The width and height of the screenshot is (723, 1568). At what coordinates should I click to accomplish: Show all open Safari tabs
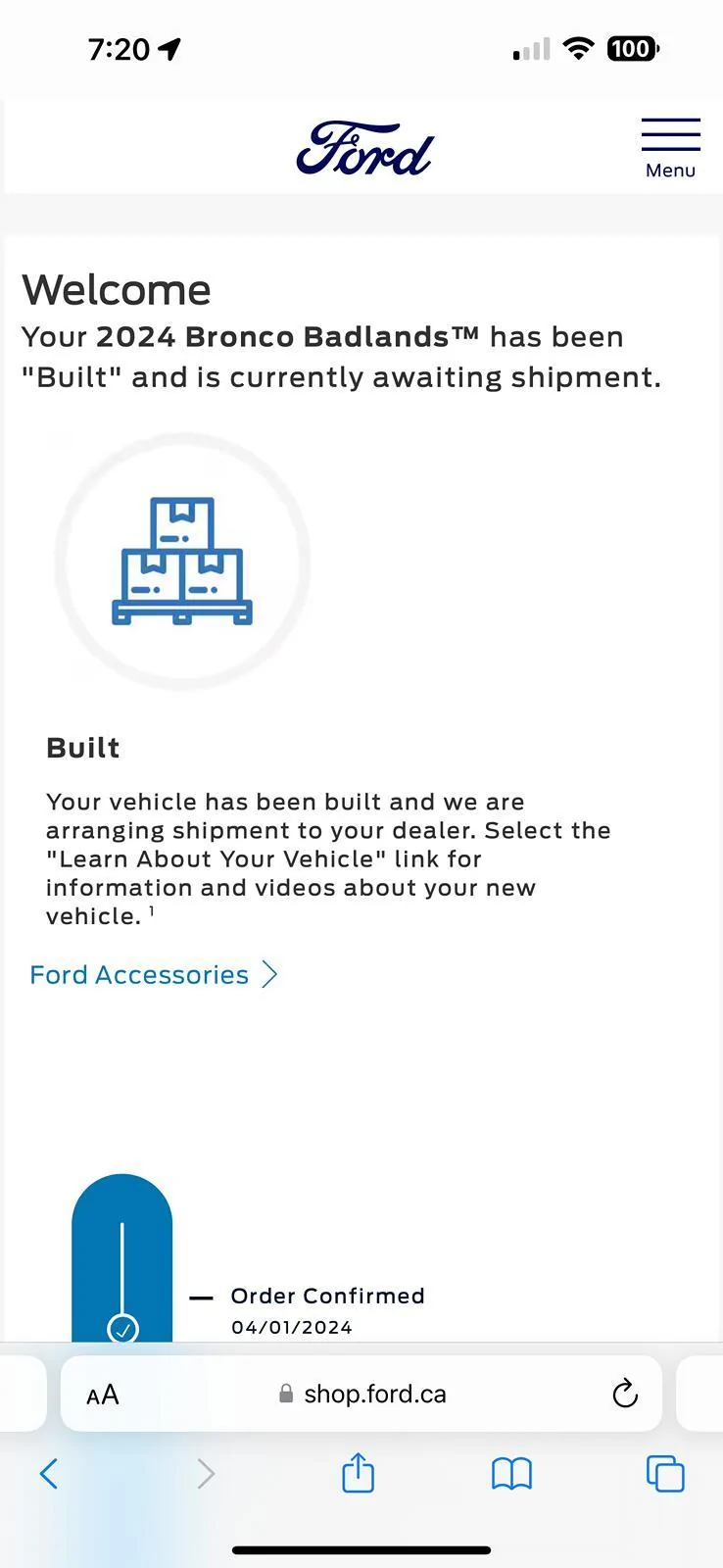665,1473
